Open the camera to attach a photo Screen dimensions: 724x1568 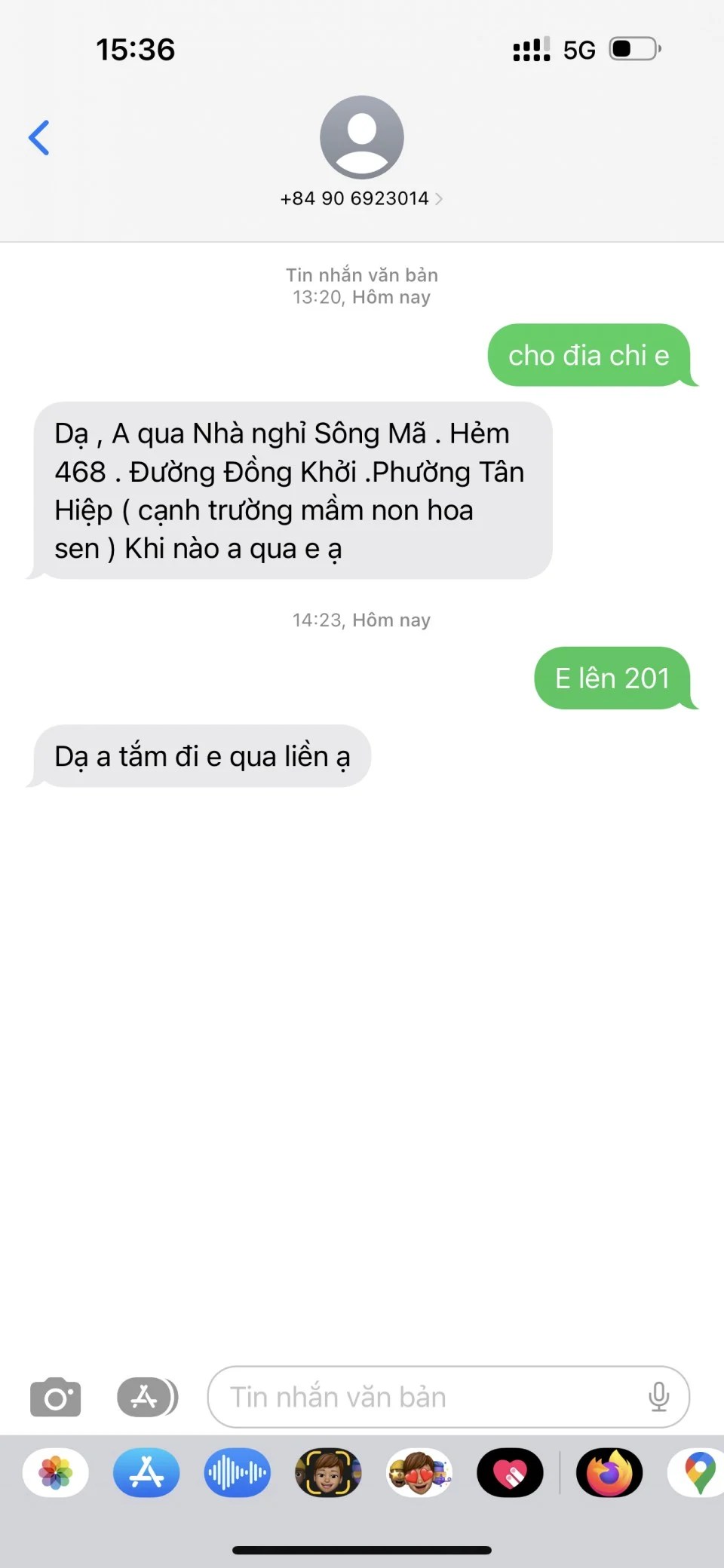[x=55, y=1397]
